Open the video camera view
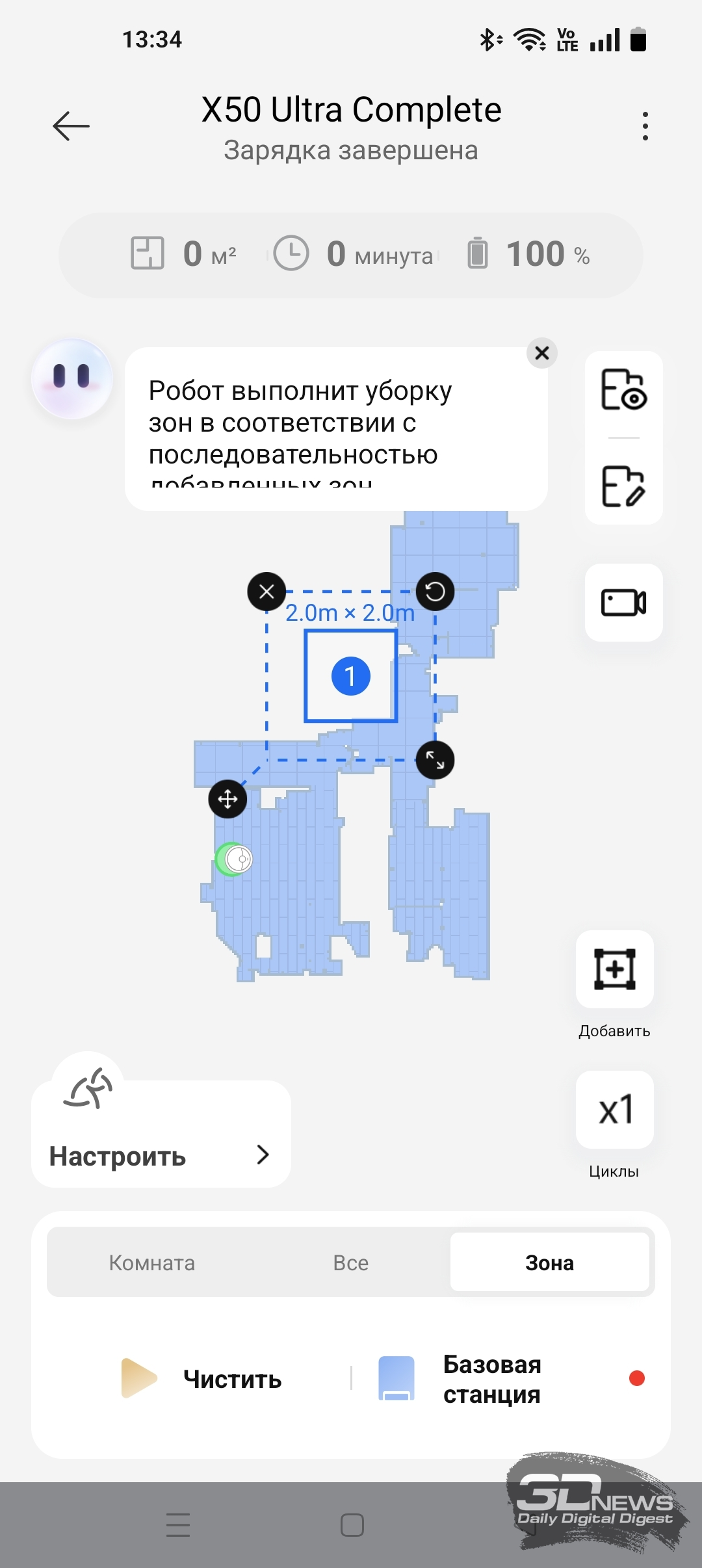The height and width of the screenshot is (1568, 702). click(x=623, y=603)
